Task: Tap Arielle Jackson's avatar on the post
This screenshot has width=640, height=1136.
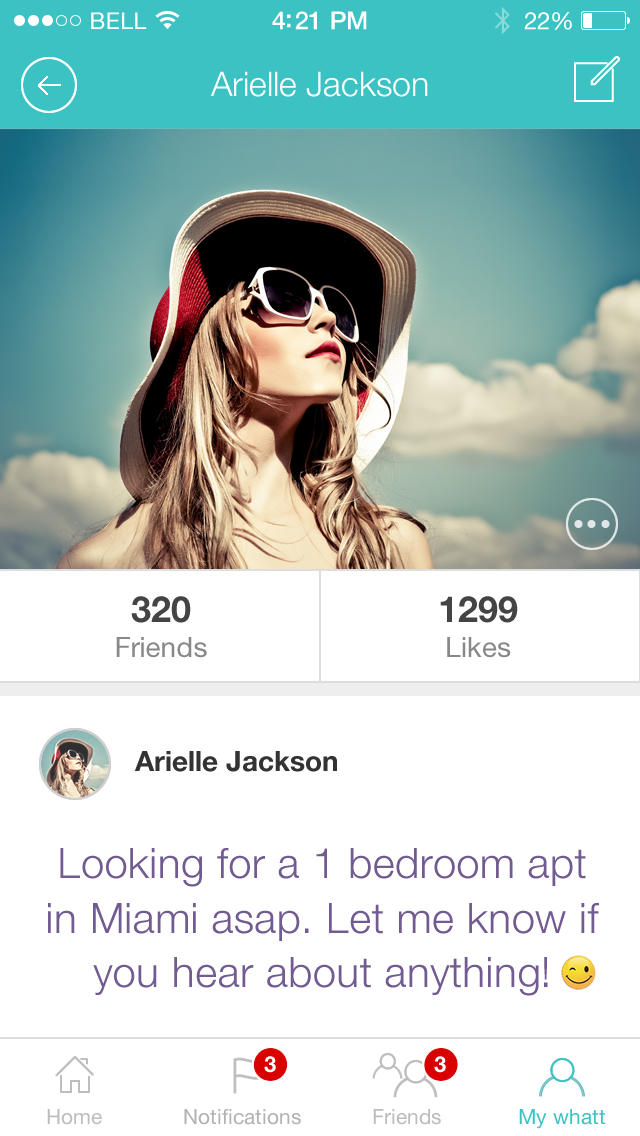Action: point(75,764)
